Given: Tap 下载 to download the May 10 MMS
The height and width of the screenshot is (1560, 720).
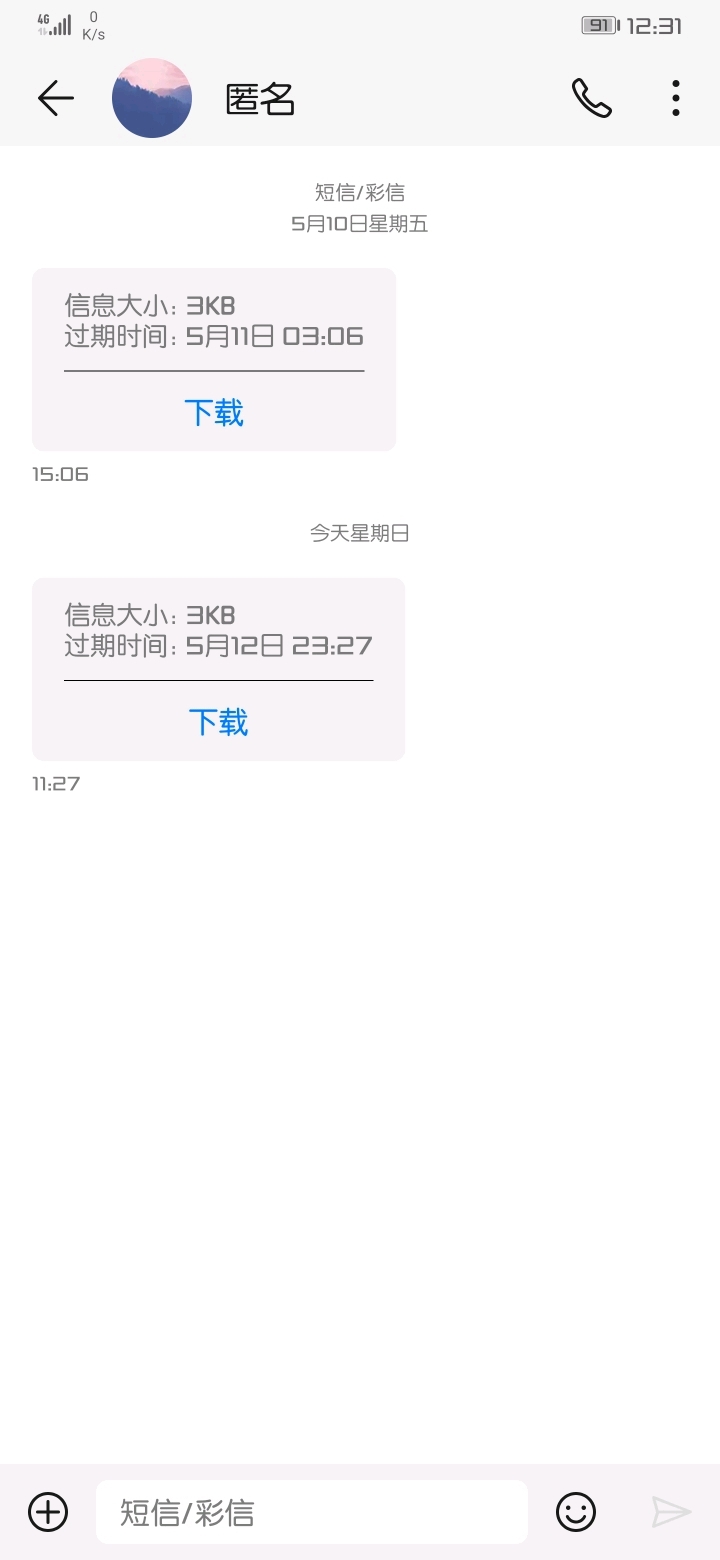Looking at the screenshot, I should [216, 413].
